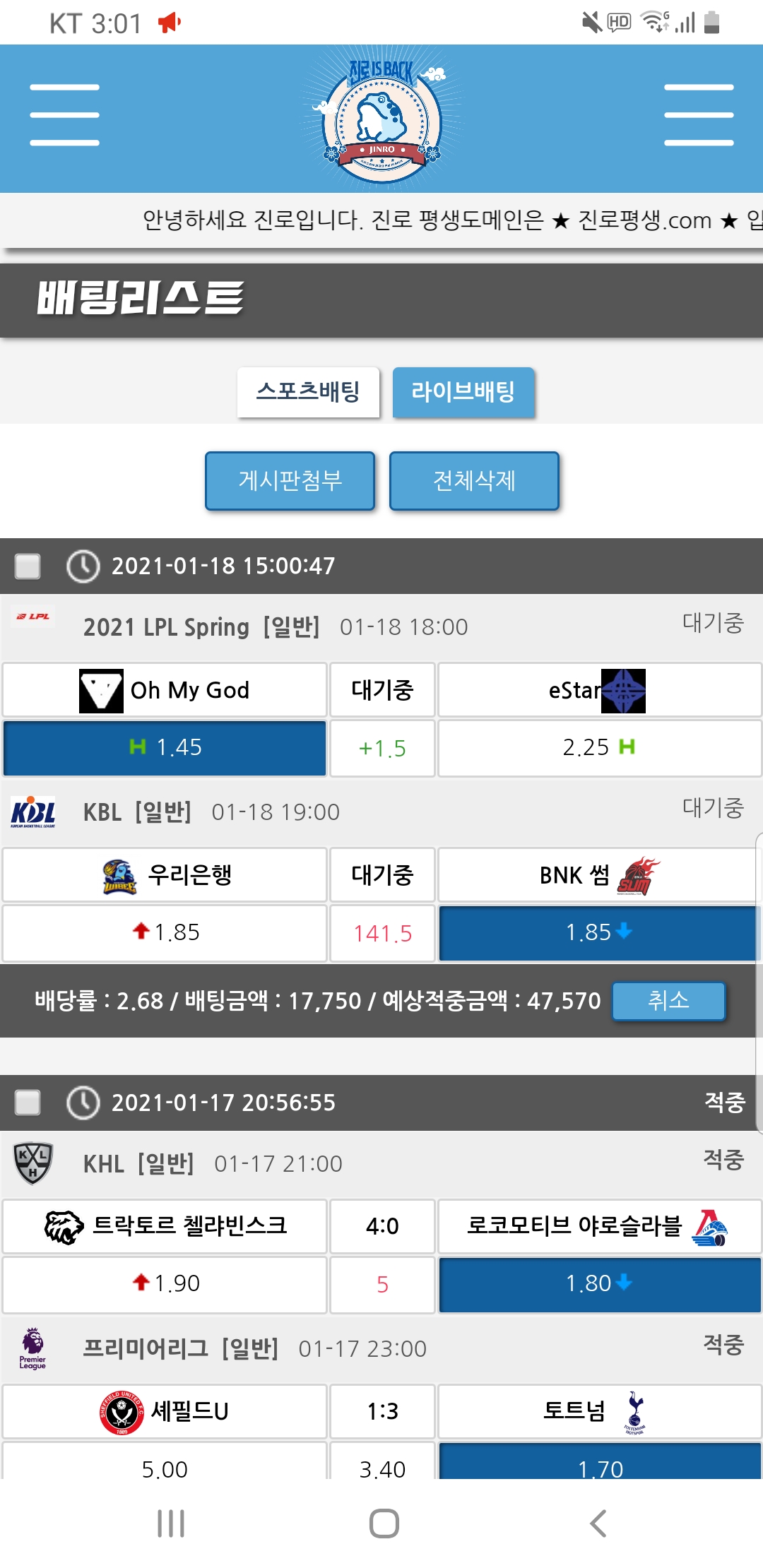The height and width of the screenshot is (1568, 763).
Task: Tap the 게시판첨부 button
Action: click(290, 481)
